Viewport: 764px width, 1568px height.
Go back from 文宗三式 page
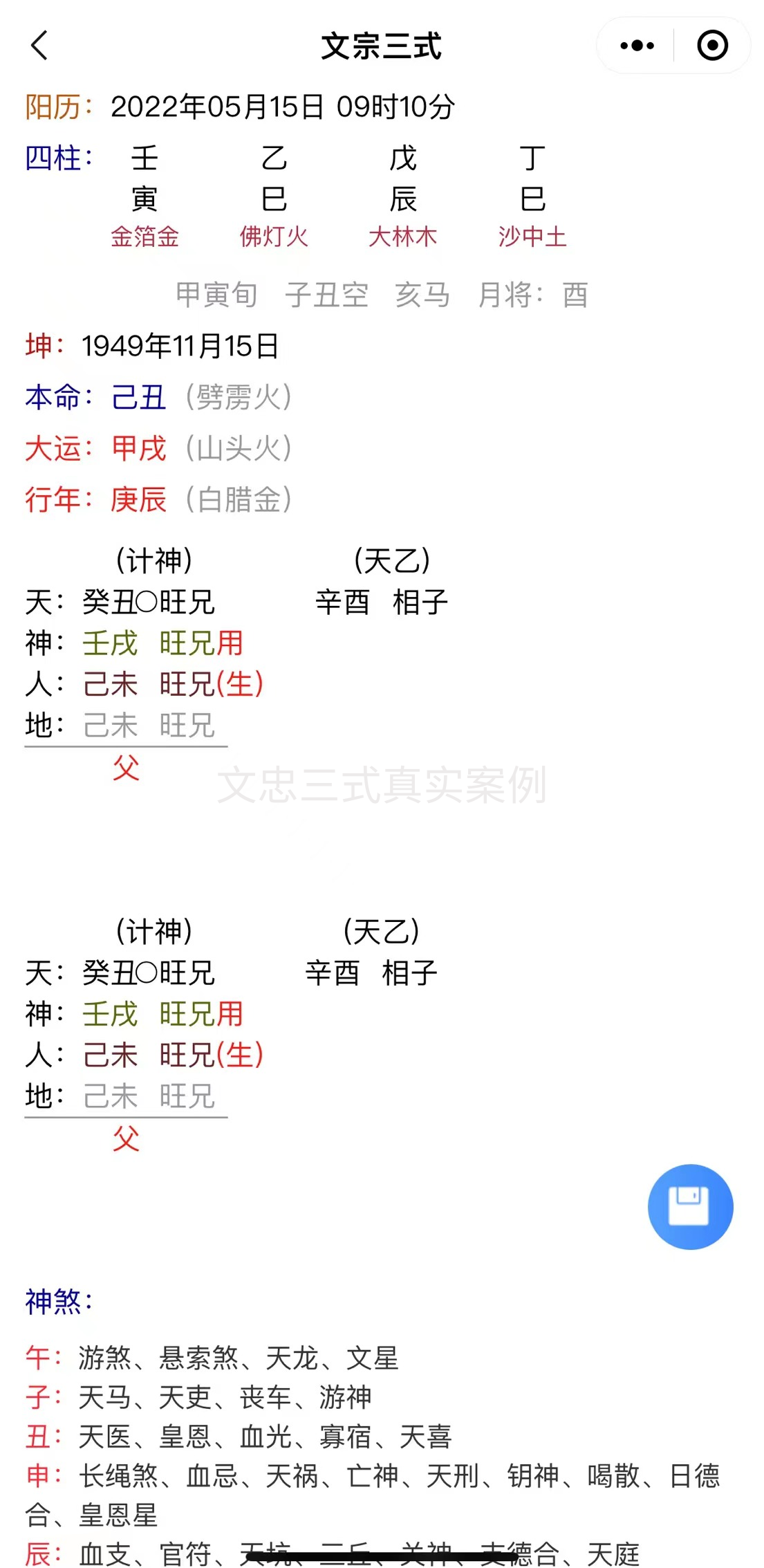40,46
